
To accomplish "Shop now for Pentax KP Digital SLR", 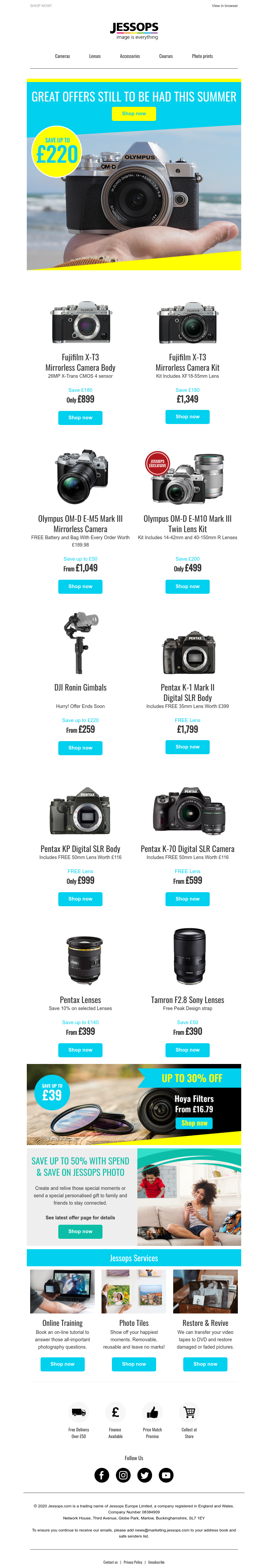I will click(x=80, y=899).
